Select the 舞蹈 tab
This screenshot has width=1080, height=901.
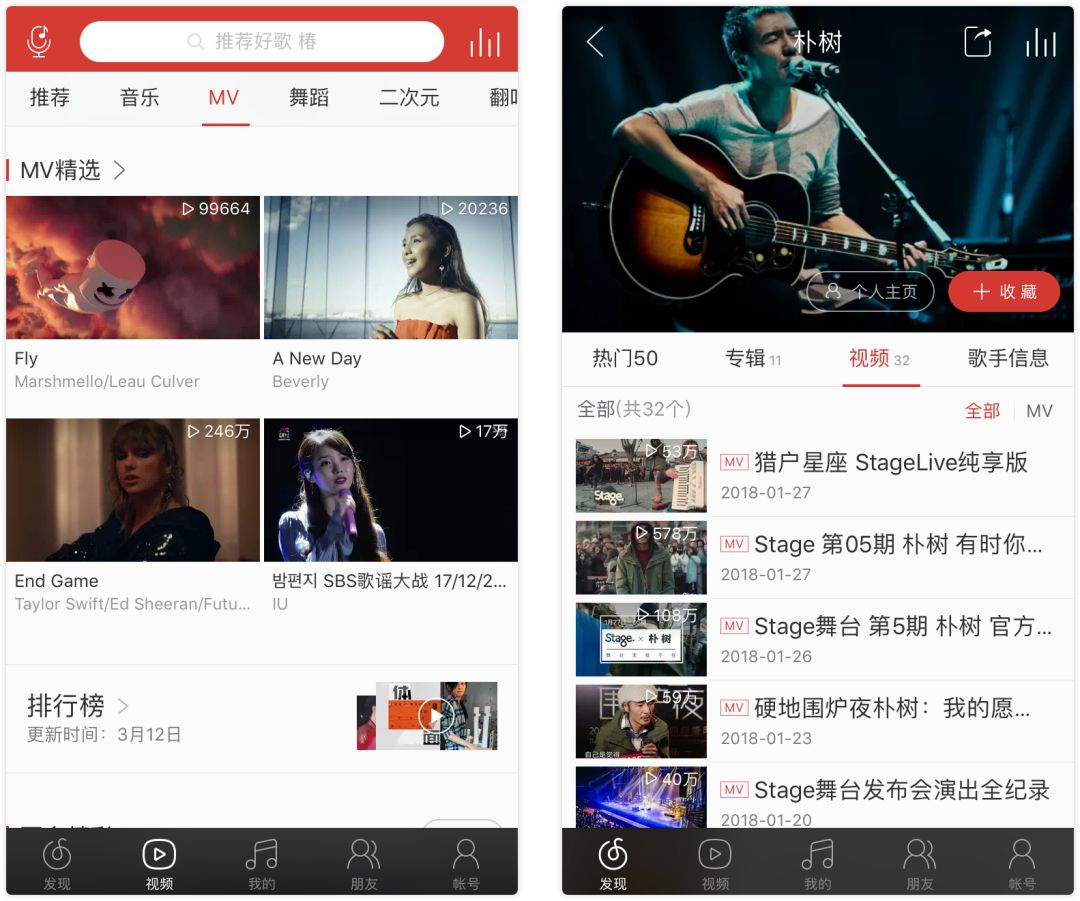309,98
